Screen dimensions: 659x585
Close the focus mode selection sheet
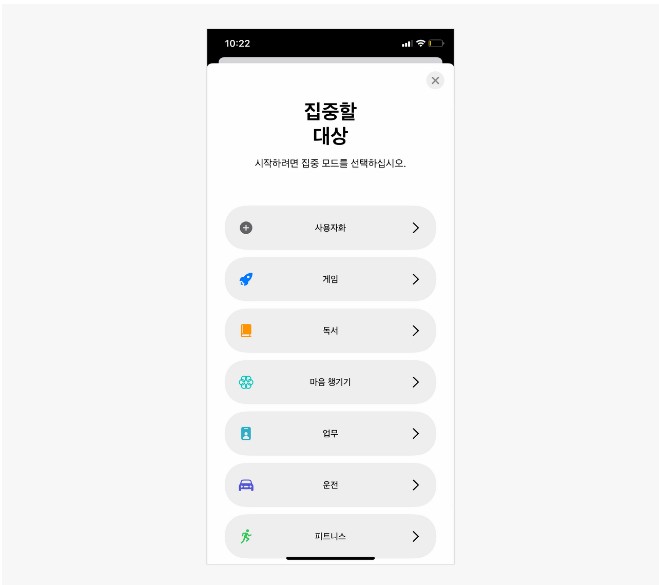click(435, 80)
